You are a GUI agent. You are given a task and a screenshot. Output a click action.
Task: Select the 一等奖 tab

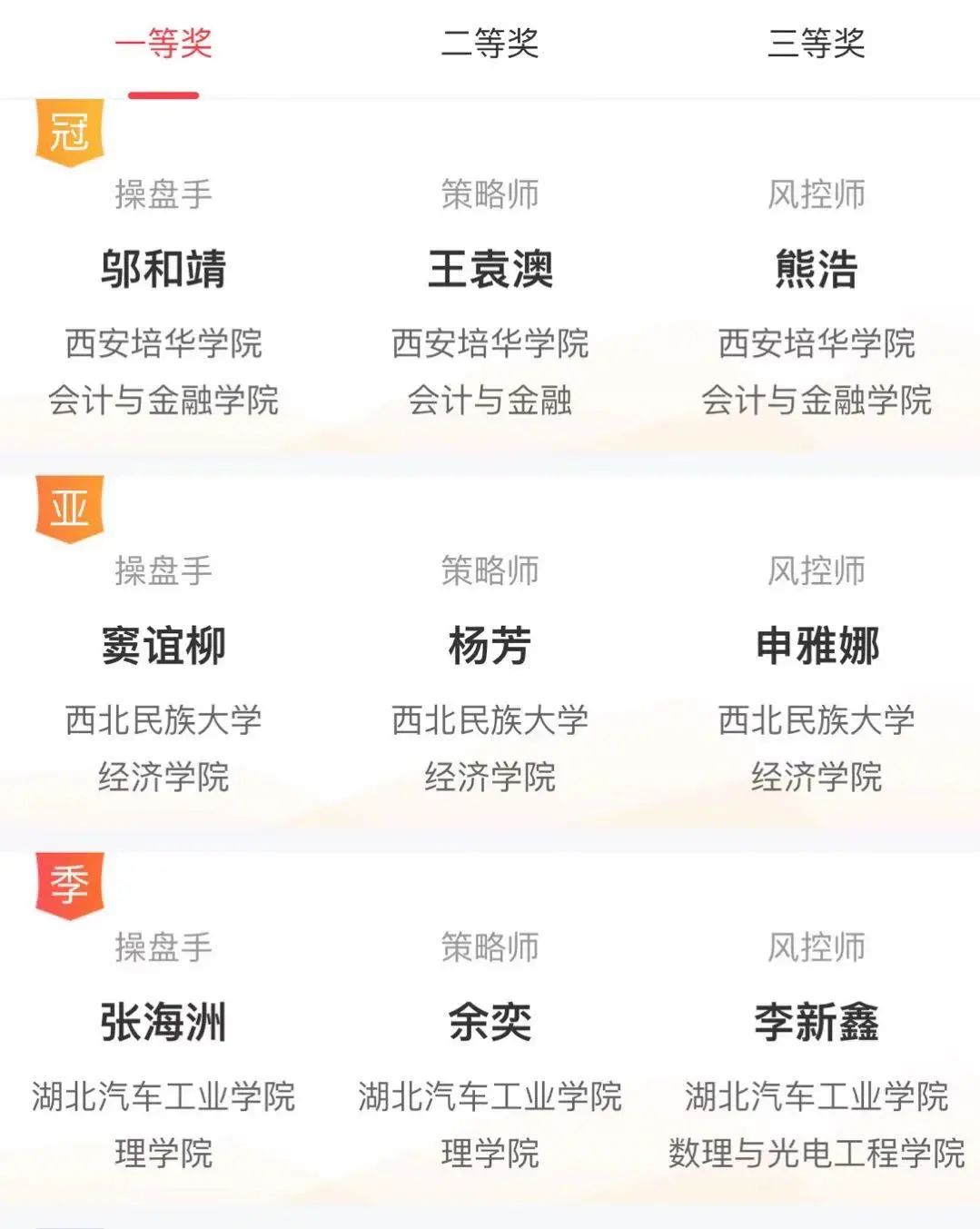coord(163,43)
